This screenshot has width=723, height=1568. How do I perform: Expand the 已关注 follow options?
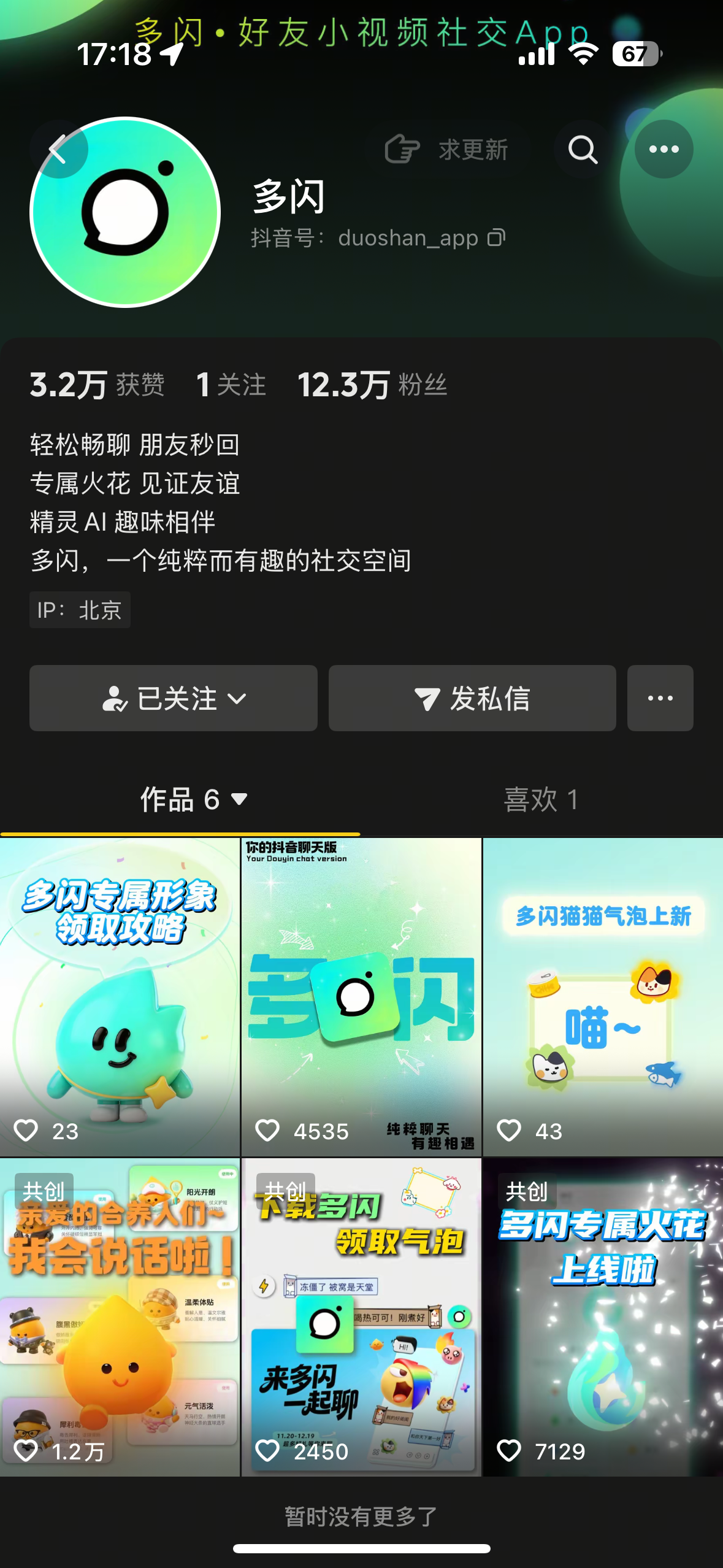(174, 698)
